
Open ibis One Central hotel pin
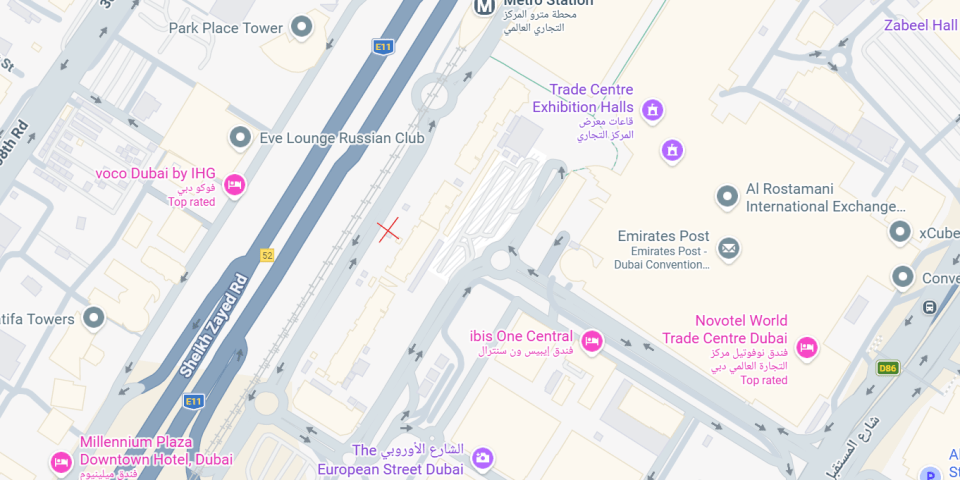(x=592, y=341)
